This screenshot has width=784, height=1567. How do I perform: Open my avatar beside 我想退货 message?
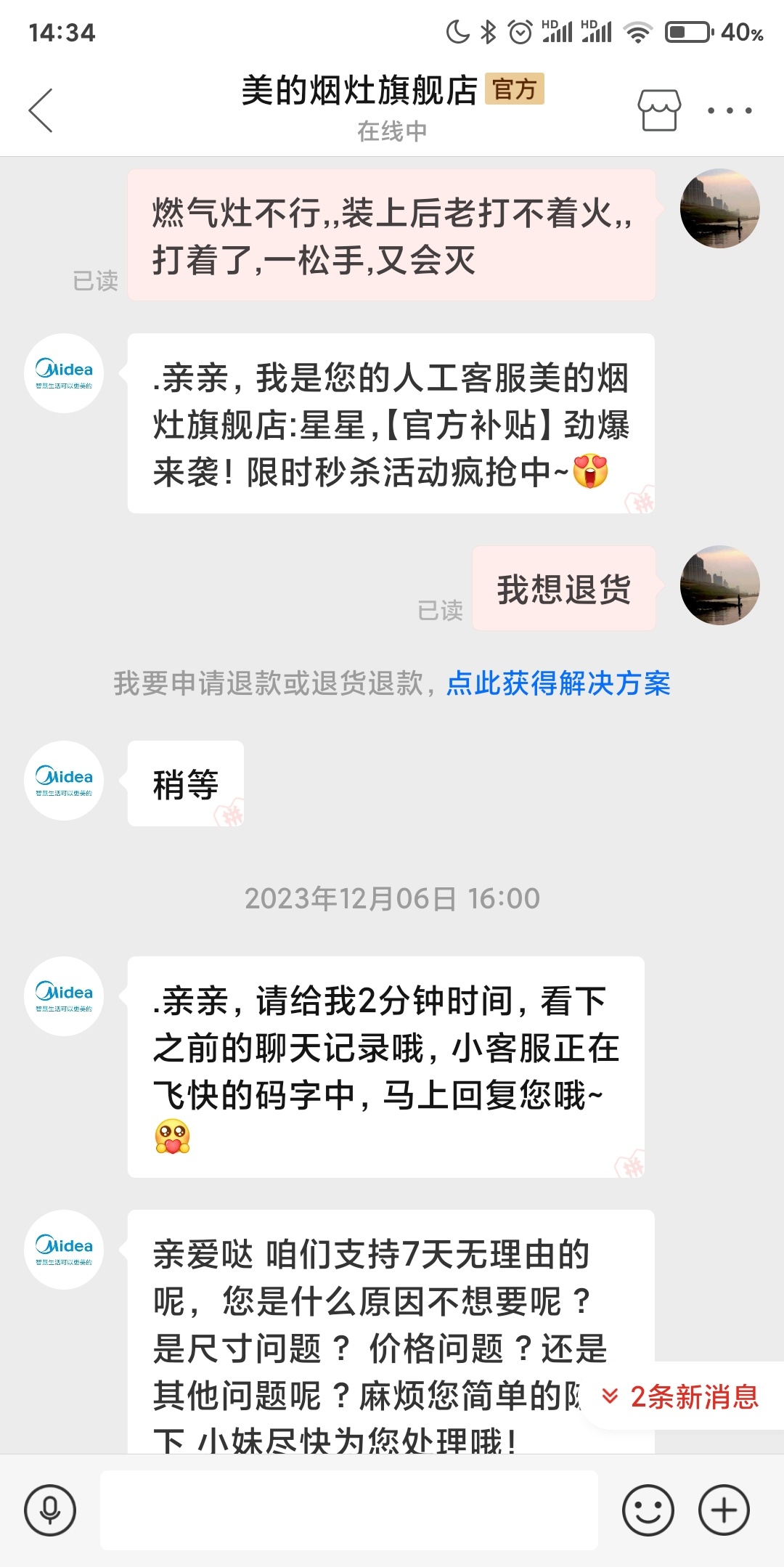(719, 585)
